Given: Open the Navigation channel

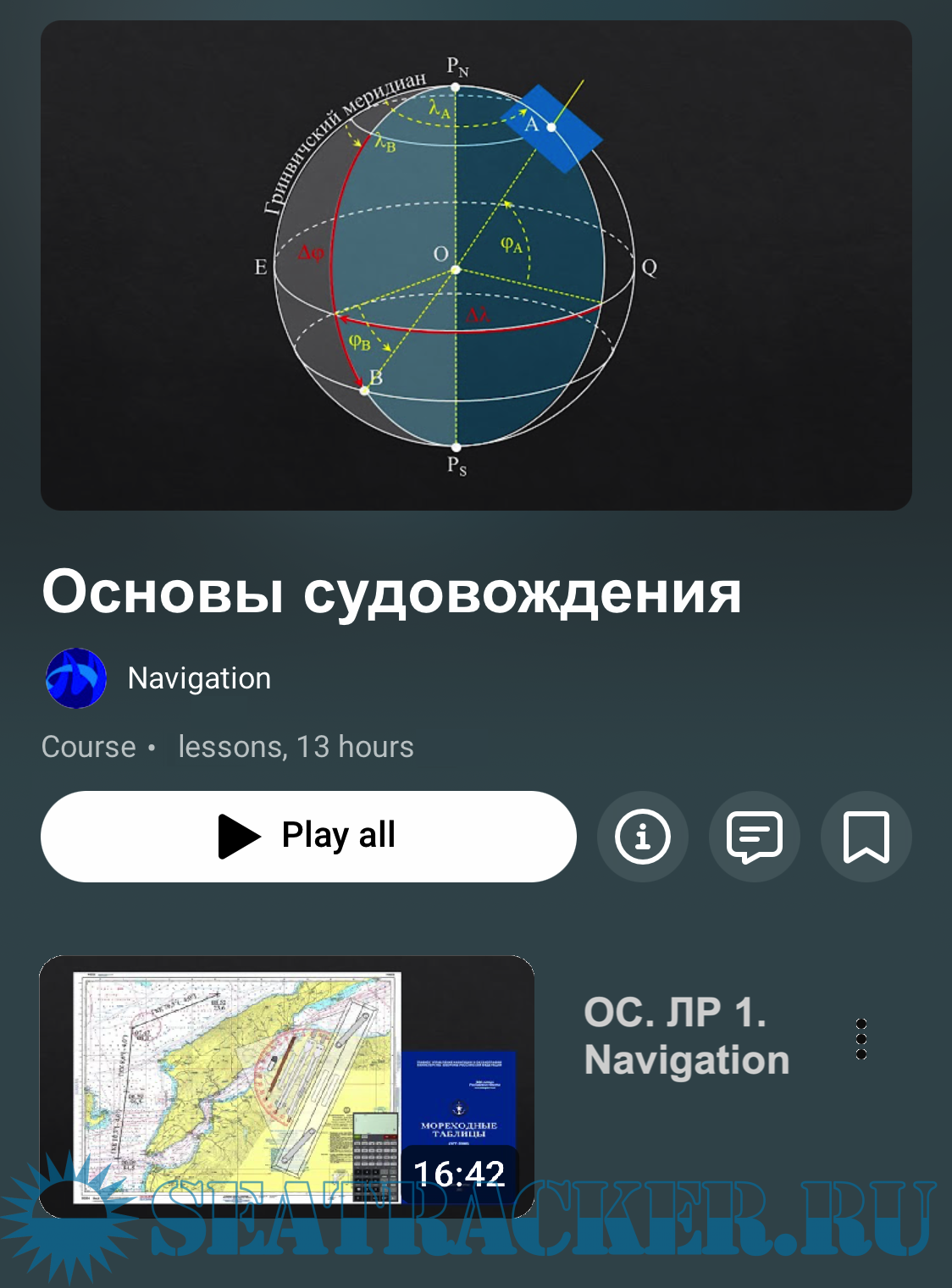Looking at the screenshot, I should (198, 678).
